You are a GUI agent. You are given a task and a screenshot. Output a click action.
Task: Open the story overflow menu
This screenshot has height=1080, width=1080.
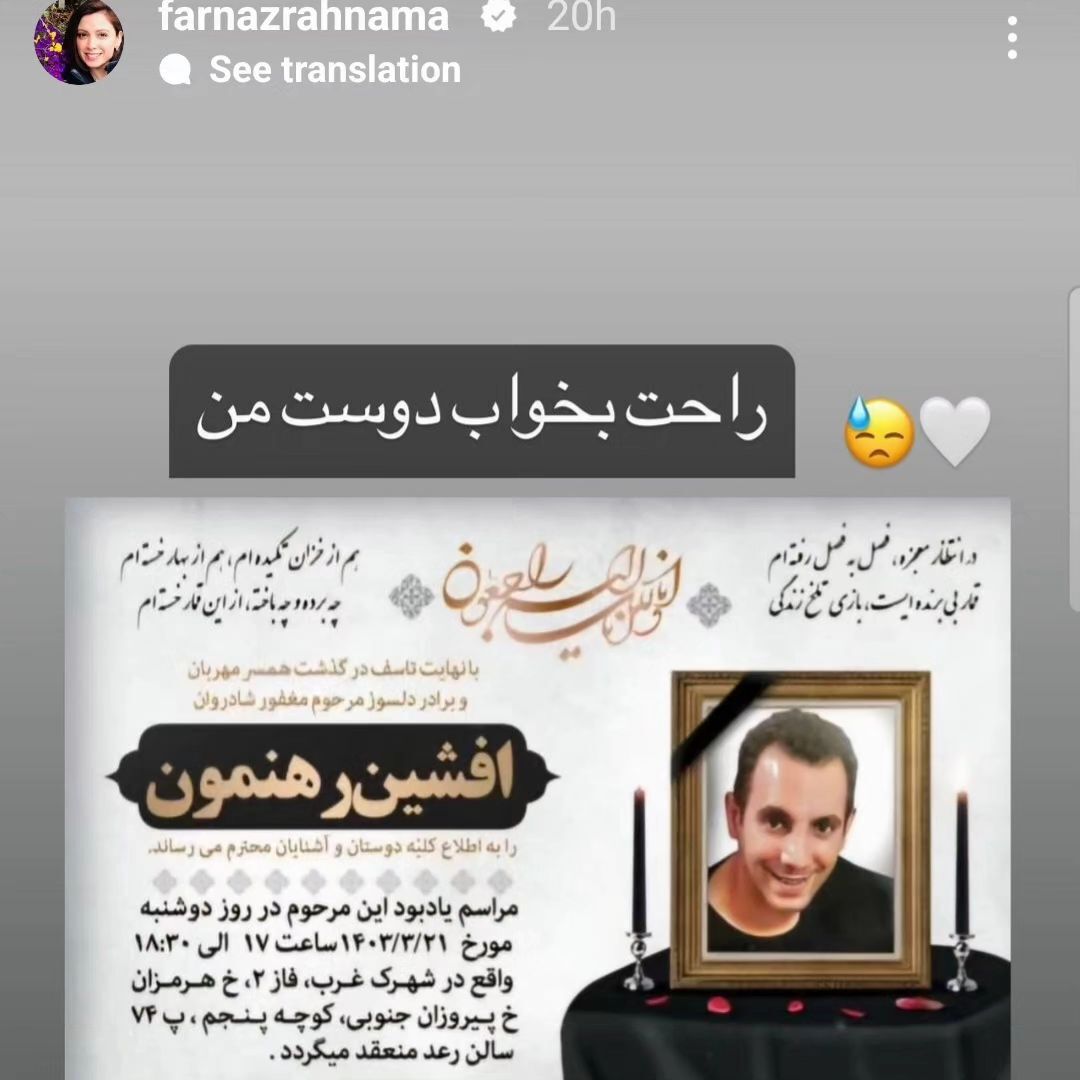click(1012, 39)
